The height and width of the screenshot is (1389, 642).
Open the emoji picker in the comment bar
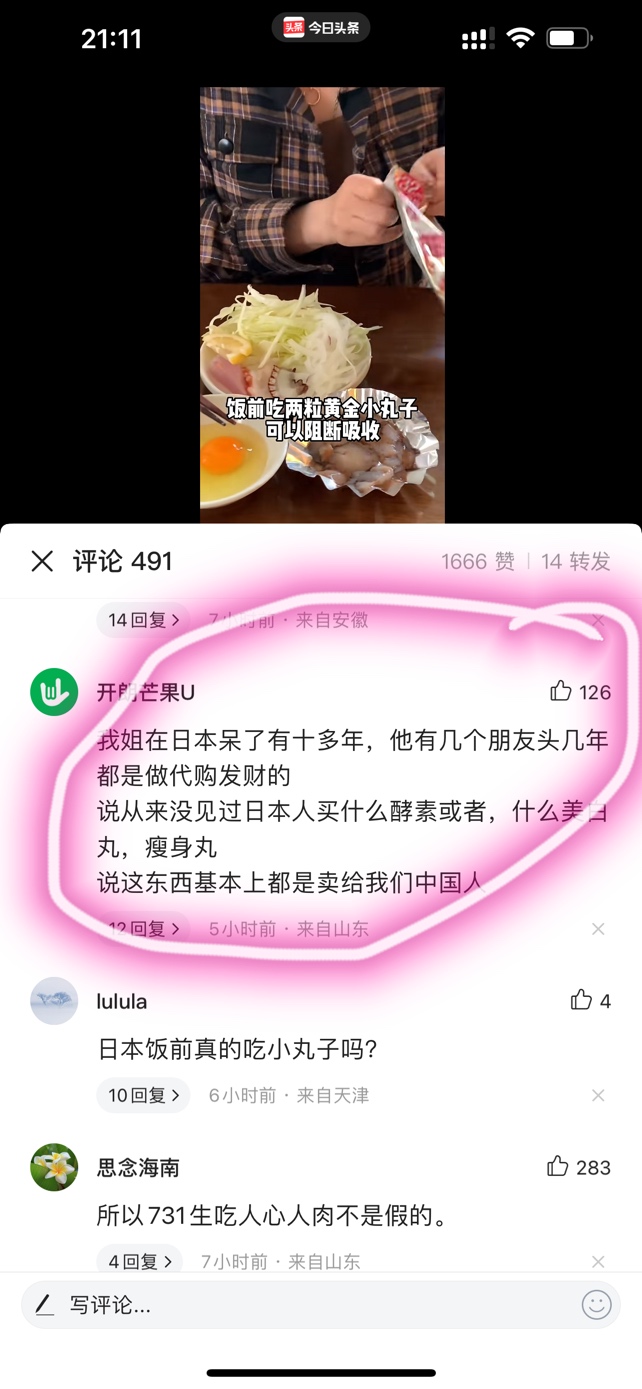tap(596, 1305)
